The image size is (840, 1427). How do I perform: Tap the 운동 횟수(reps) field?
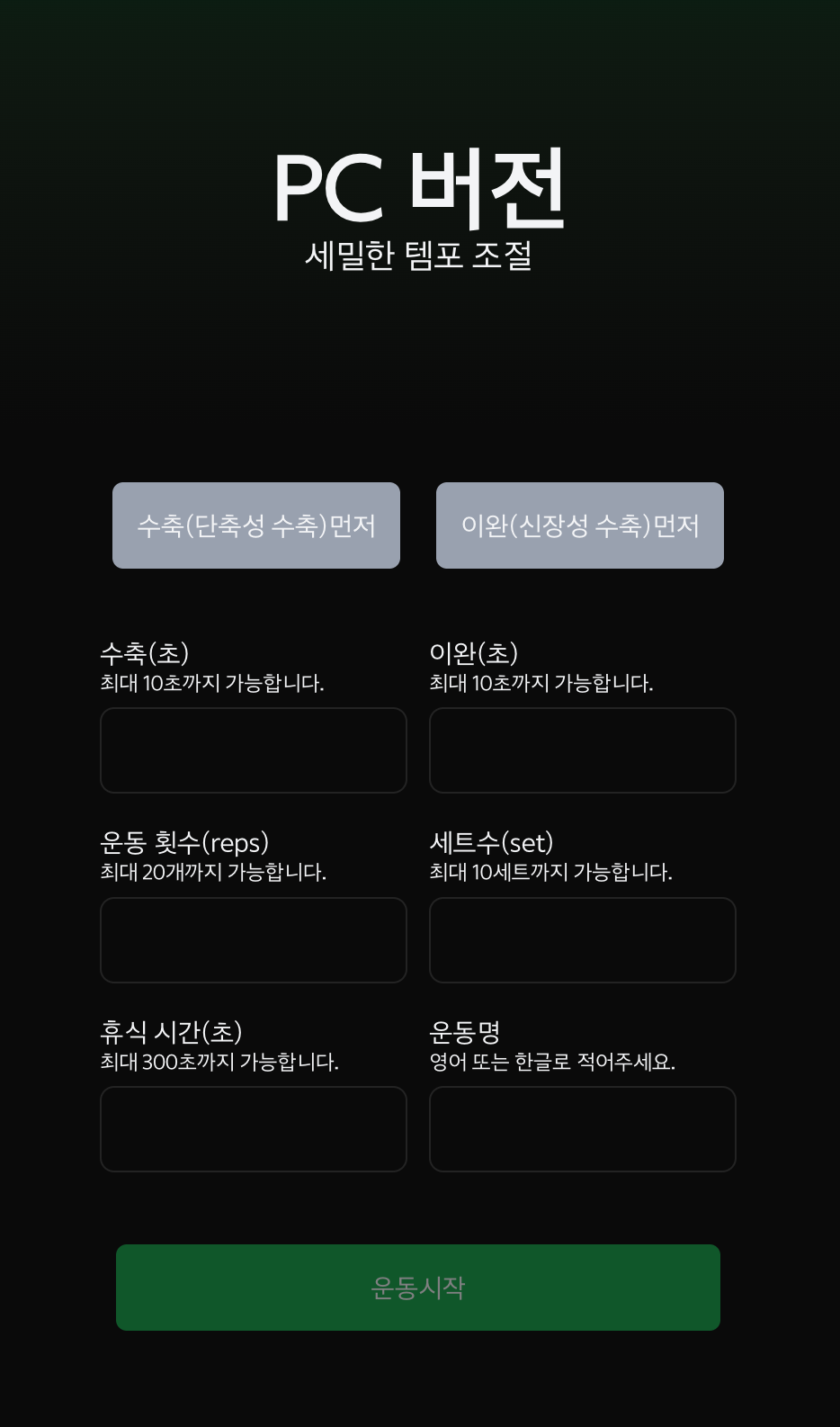coord(254,940)
